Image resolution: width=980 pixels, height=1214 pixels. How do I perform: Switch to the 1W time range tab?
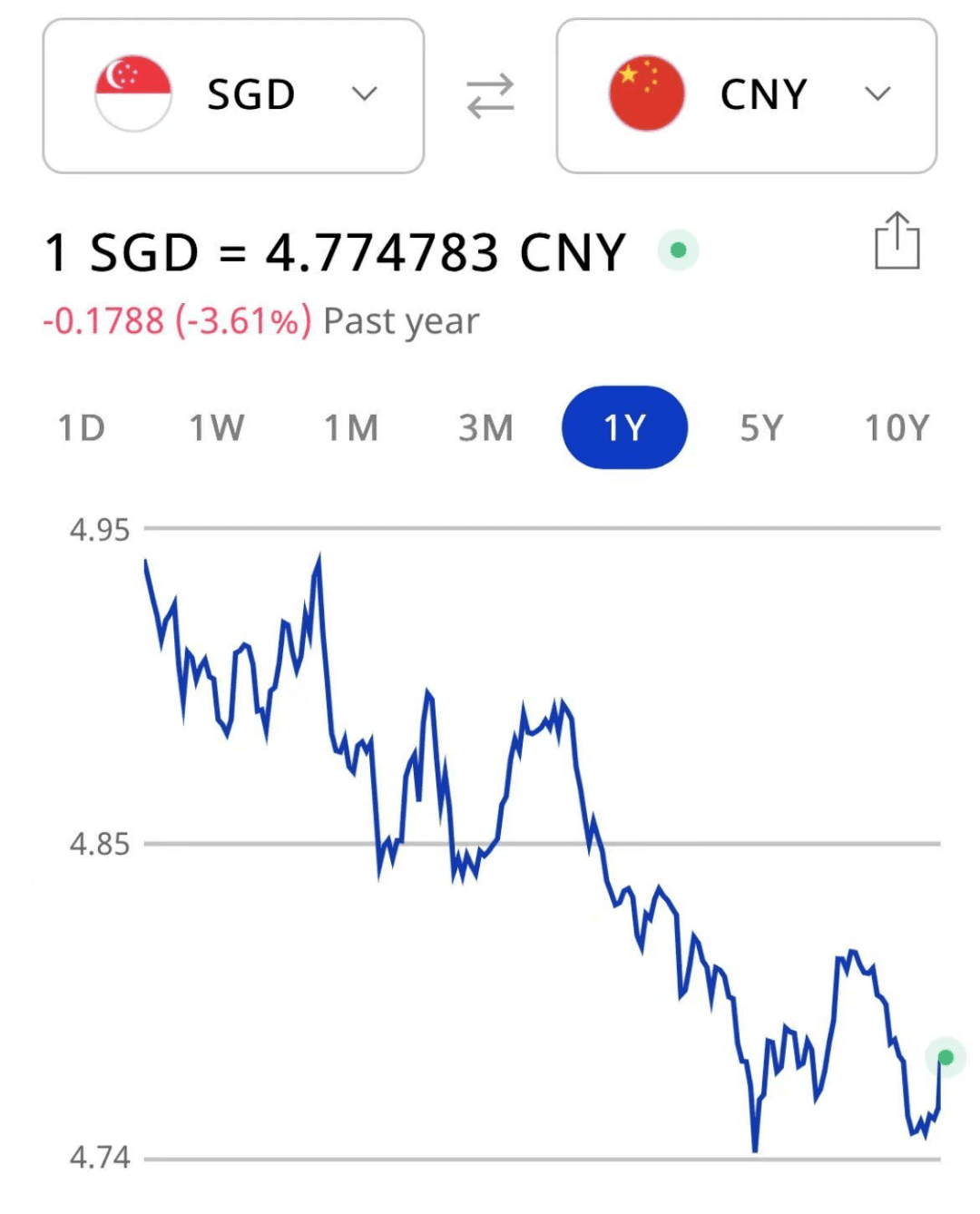217,427
